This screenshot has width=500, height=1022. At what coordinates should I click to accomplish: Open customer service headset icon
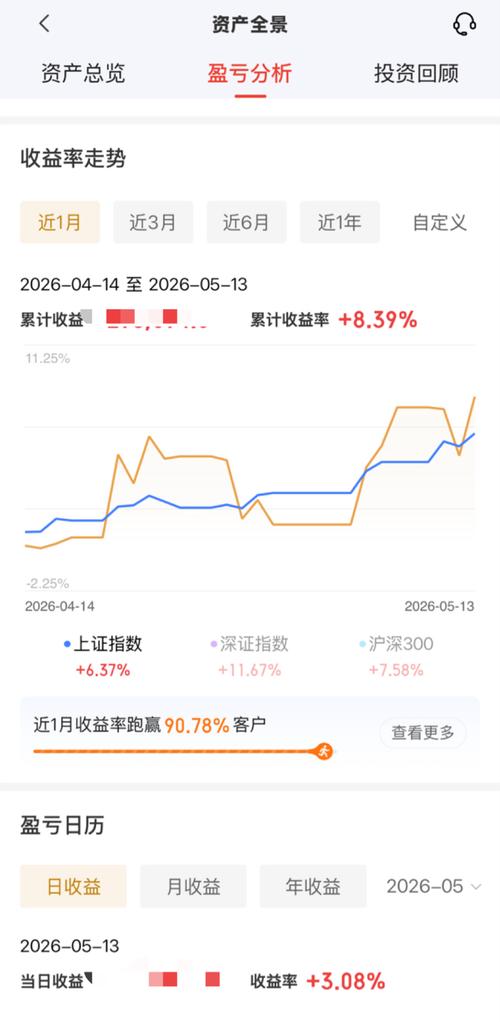click(x=464, y=24)
